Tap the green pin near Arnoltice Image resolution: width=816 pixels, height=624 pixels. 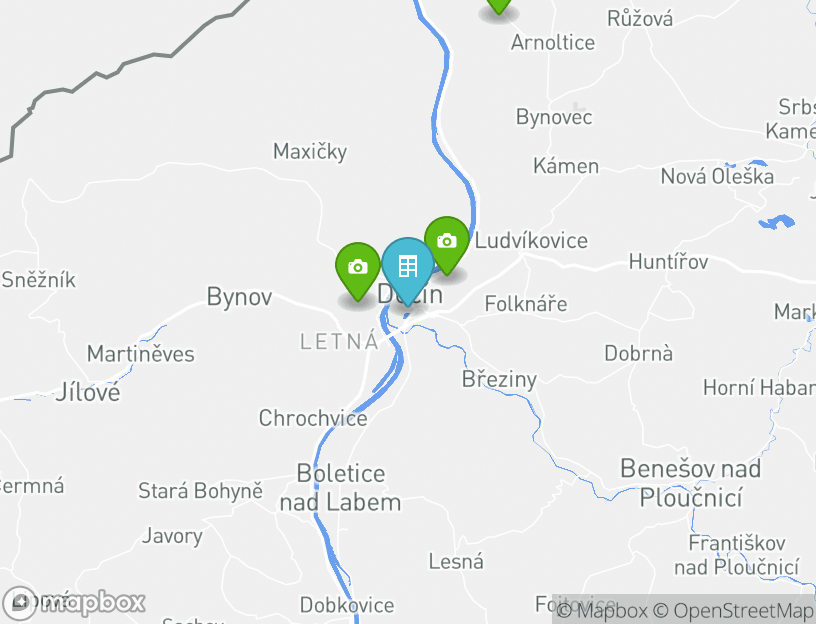tap(498, 5)
